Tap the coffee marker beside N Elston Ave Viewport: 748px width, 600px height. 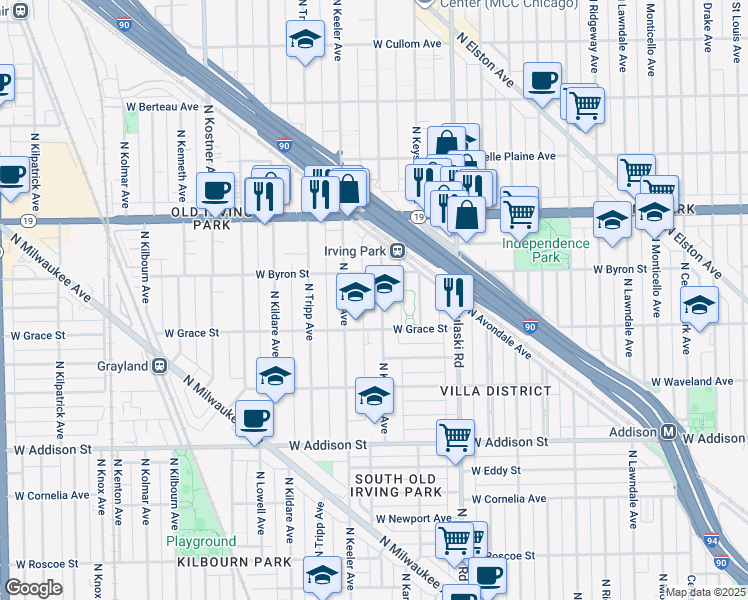click(542, 81)
